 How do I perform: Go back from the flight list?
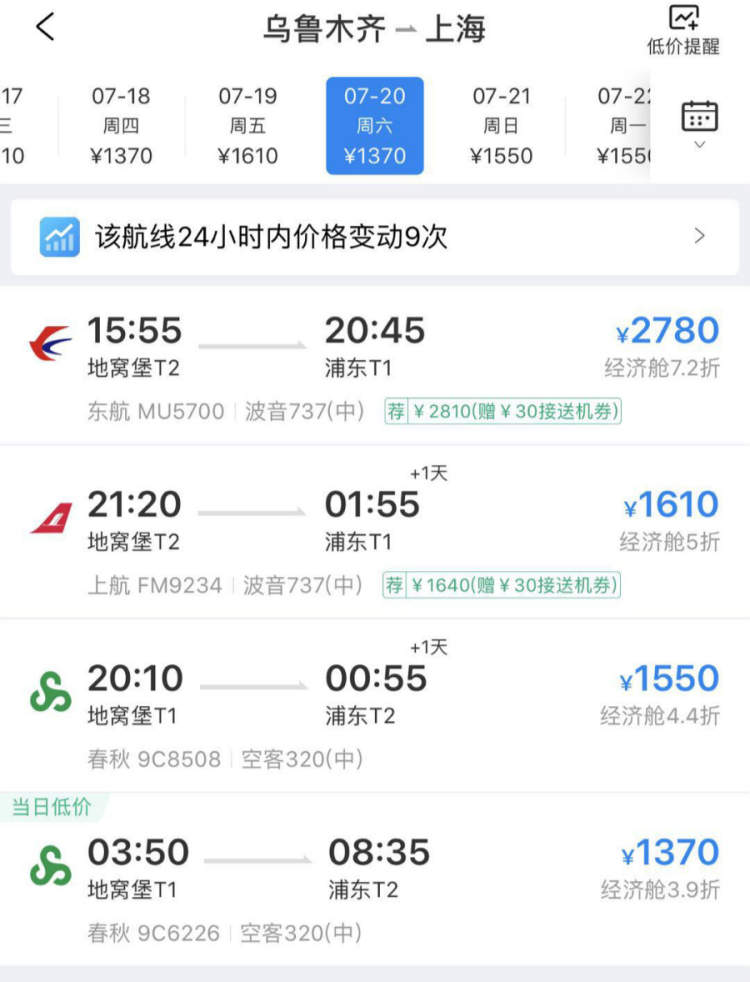(x=45, y=28)
